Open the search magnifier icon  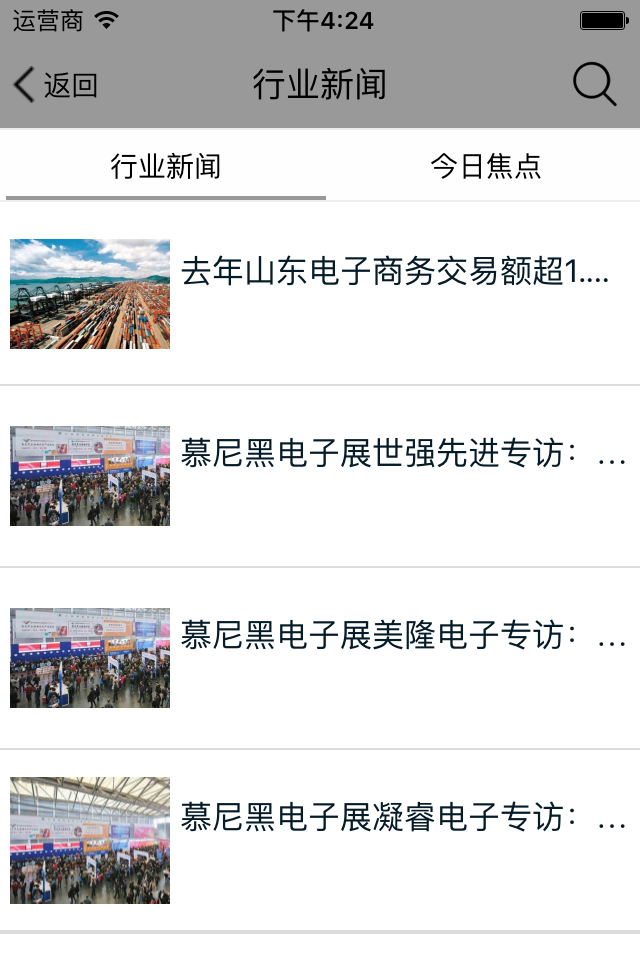click(594, 85)
